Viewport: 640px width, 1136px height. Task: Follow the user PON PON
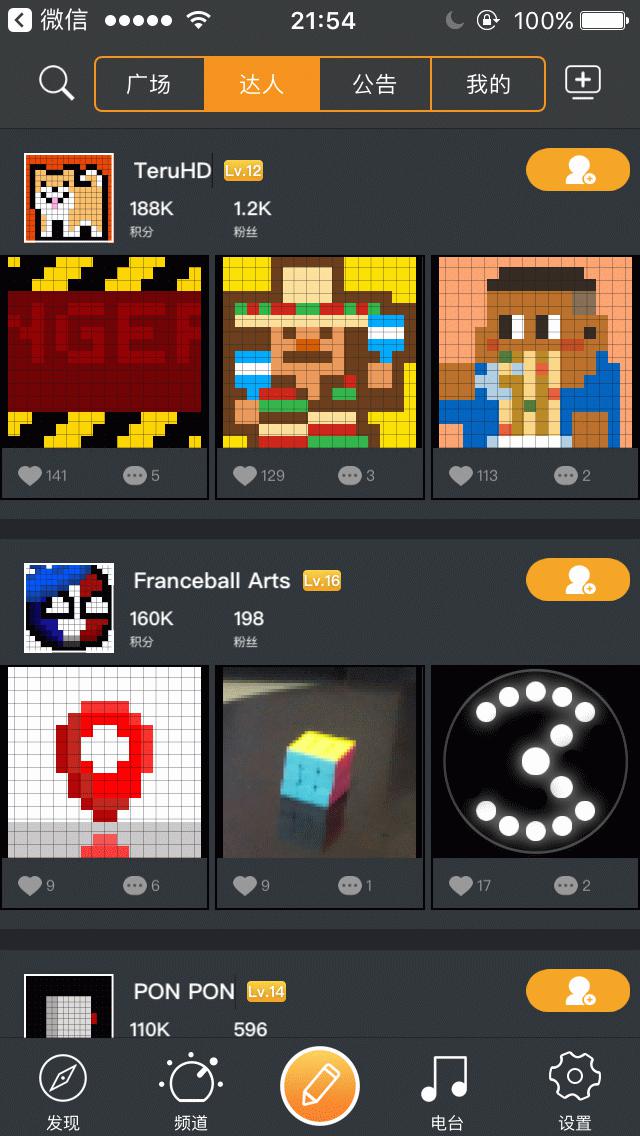pos(578,990)
